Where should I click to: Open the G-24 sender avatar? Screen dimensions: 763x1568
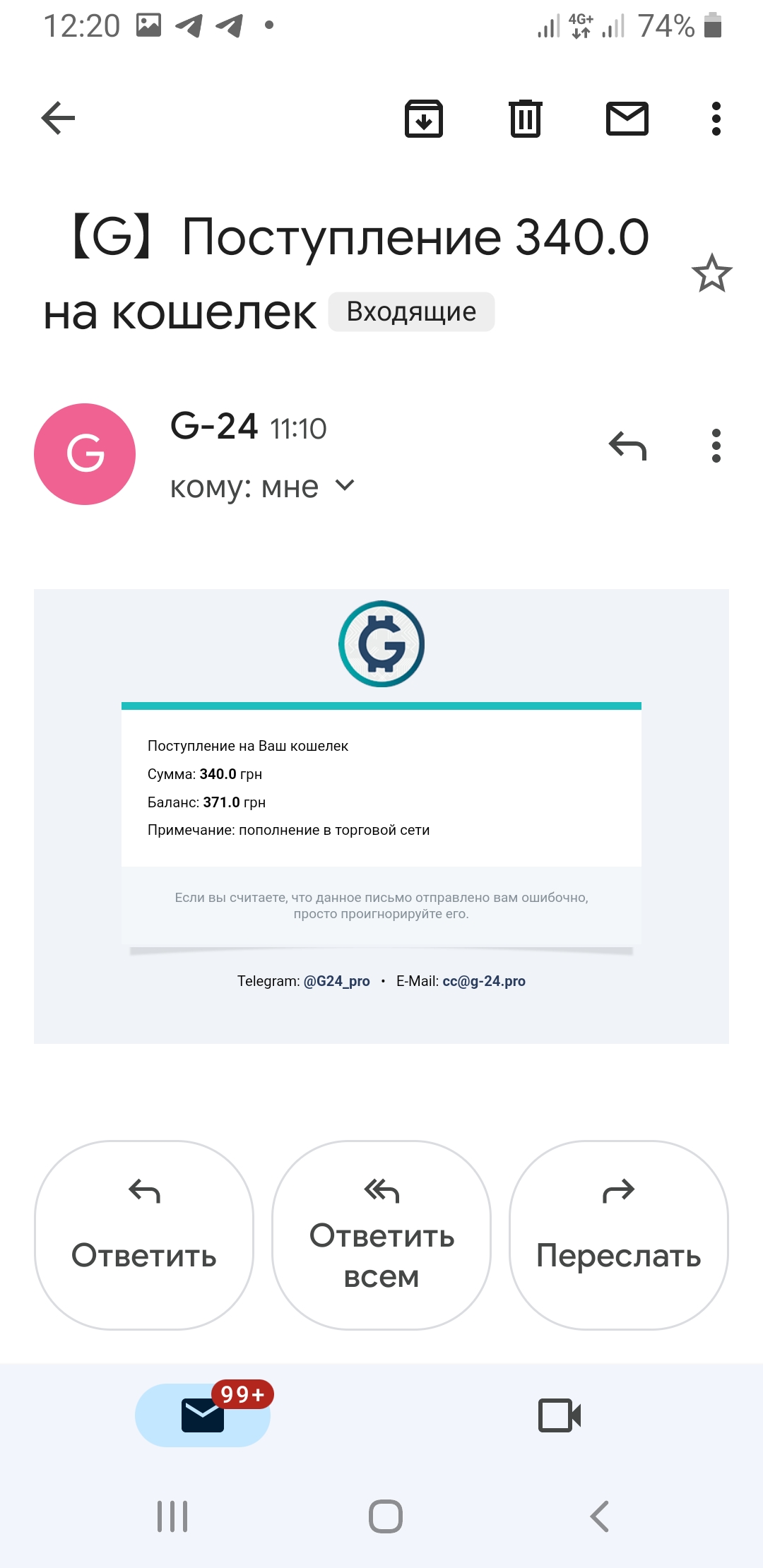click(85, 454)
